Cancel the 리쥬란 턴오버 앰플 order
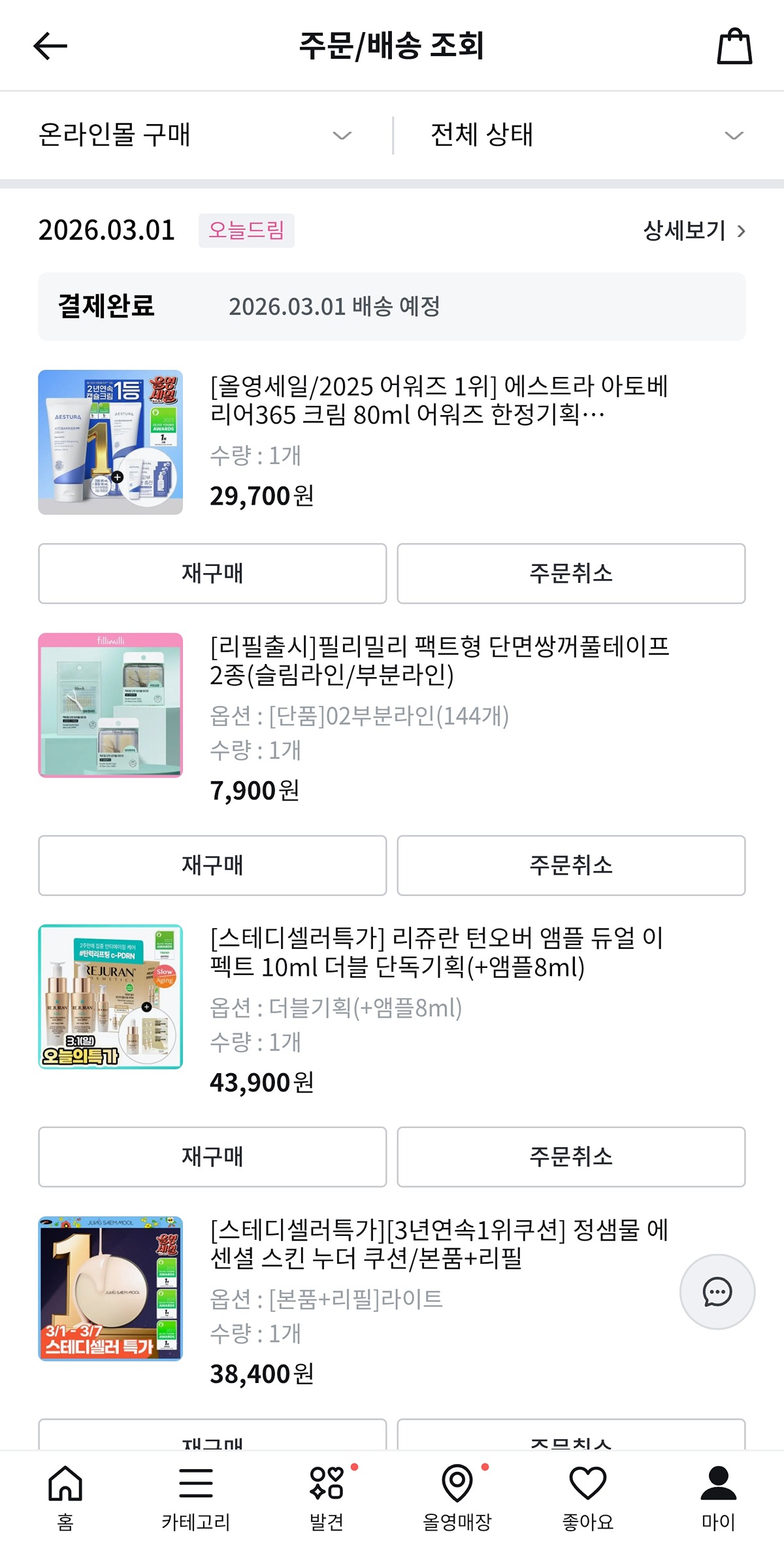Viewport: 784px width, 1547px height. (571, 1157)
